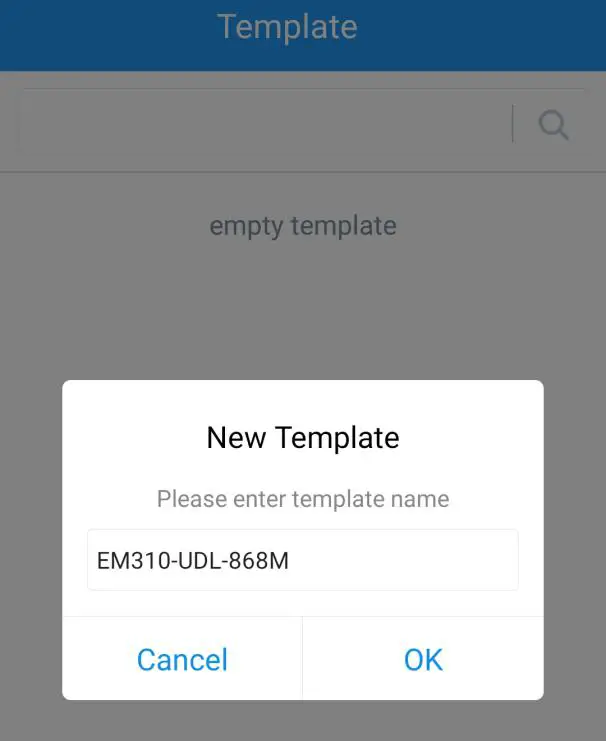Focus the template search box
606x741 pixels.
(x=265, y=125)
